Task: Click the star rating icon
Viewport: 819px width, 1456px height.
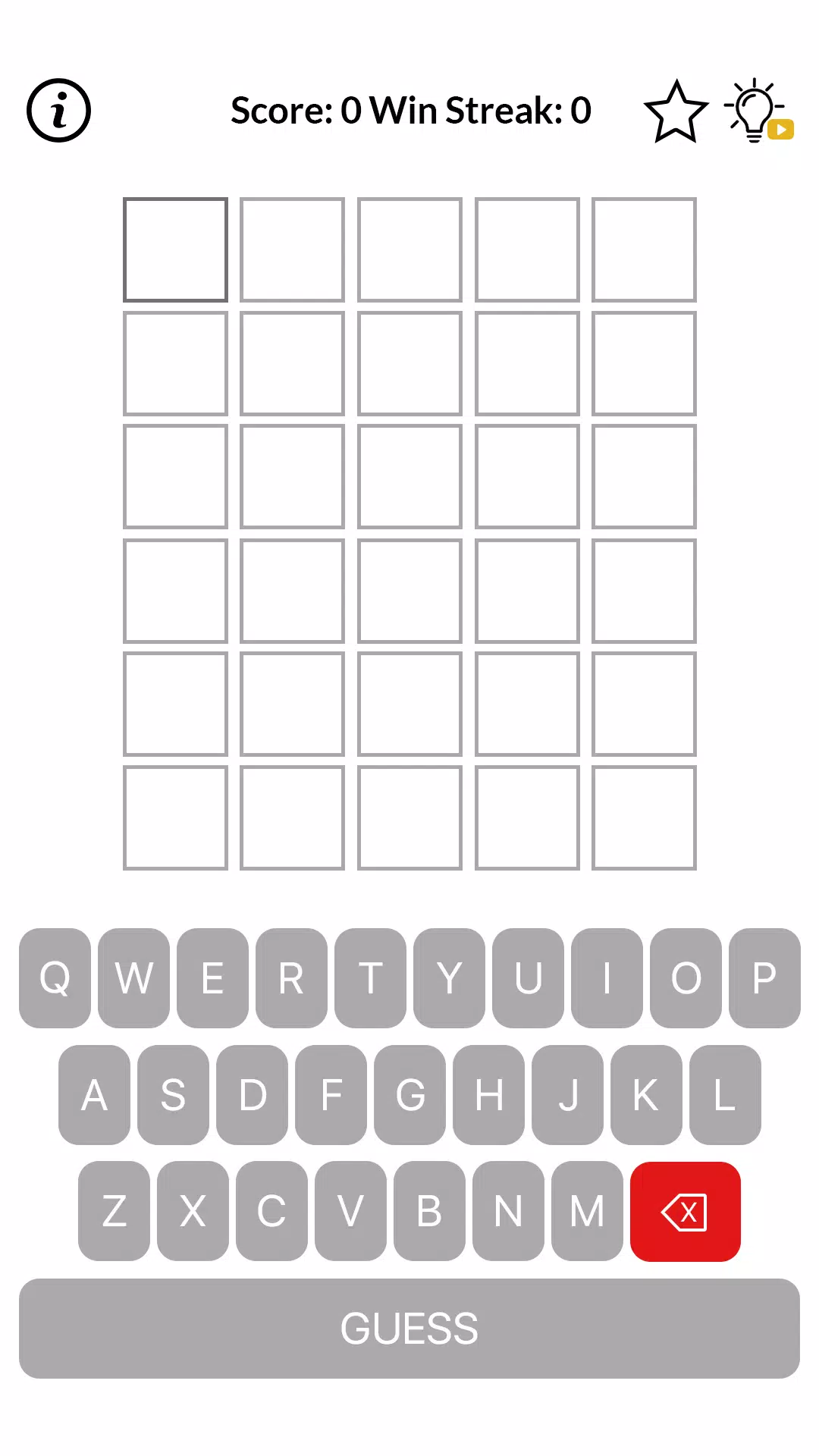Action: (x=676, y=111)
